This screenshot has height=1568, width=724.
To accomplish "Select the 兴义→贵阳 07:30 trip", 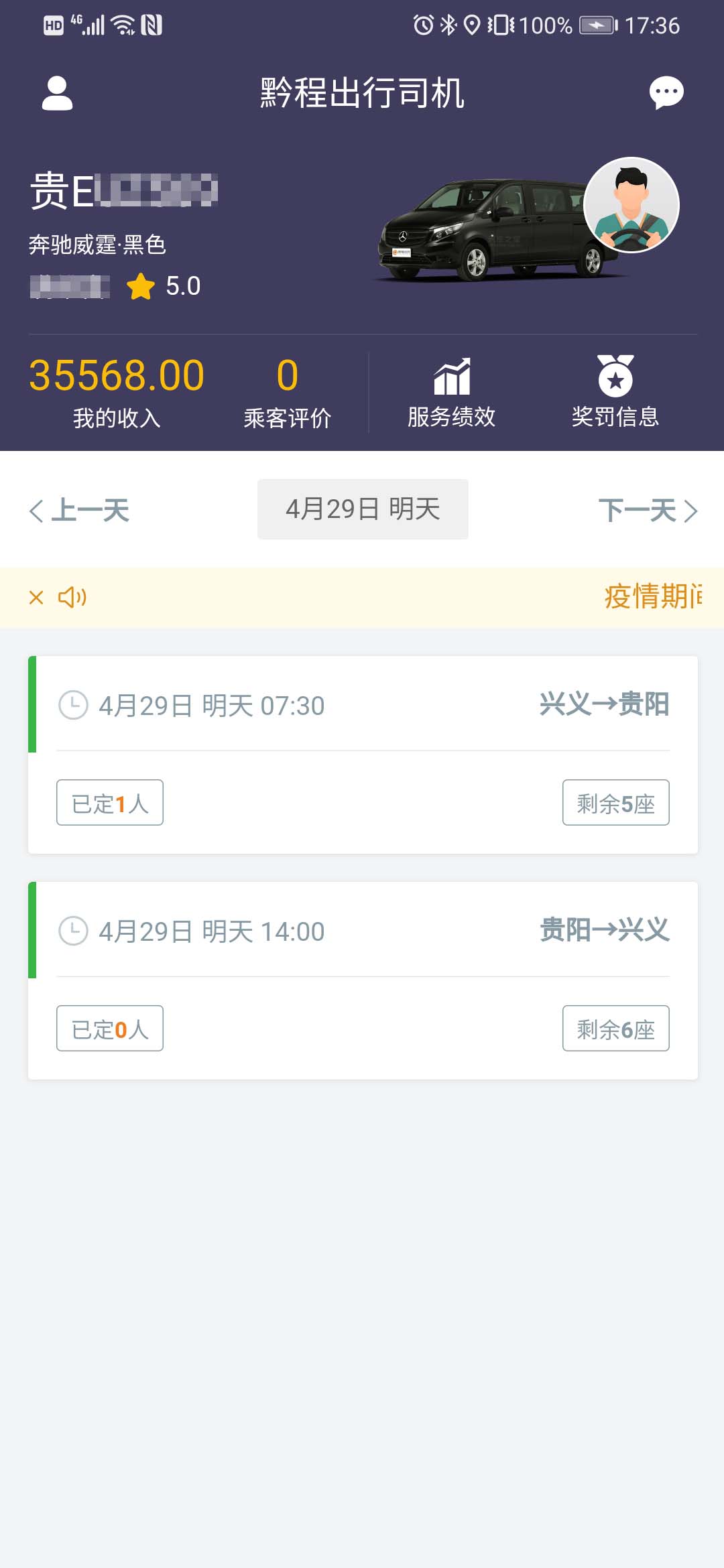I will (362, 750).
